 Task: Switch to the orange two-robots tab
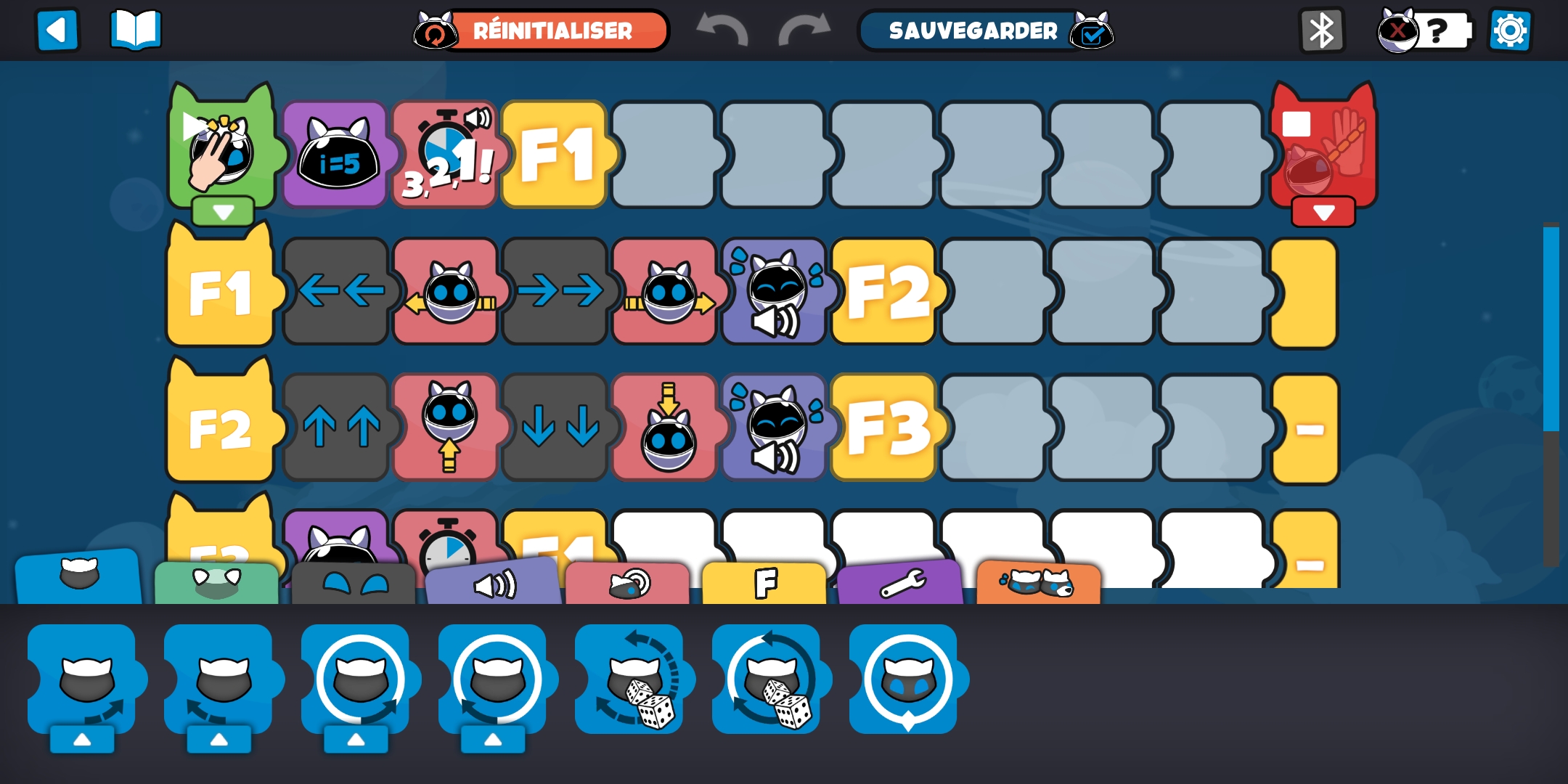(1038, 584)
